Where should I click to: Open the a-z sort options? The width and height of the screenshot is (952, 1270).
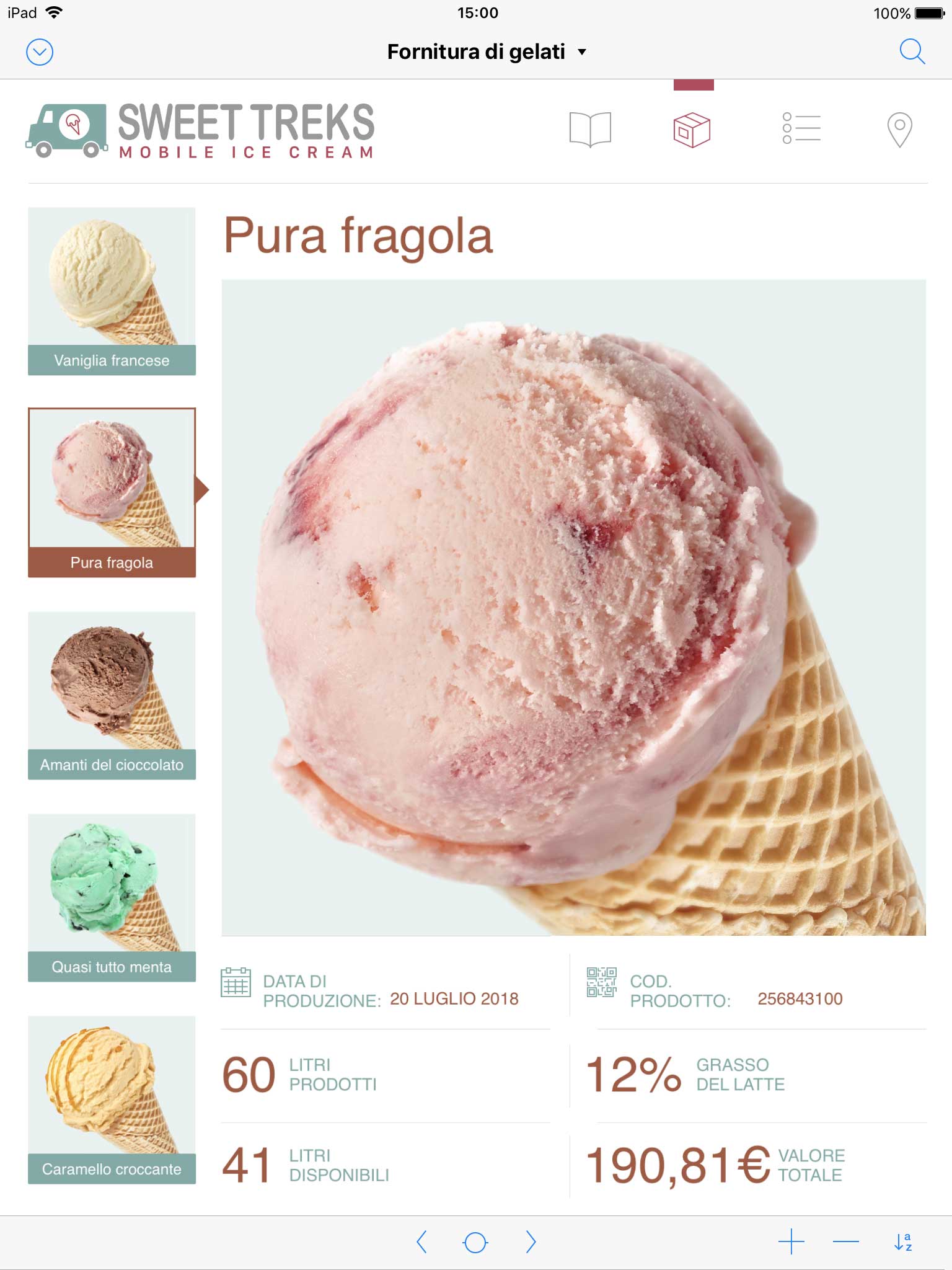[903, 1242]
